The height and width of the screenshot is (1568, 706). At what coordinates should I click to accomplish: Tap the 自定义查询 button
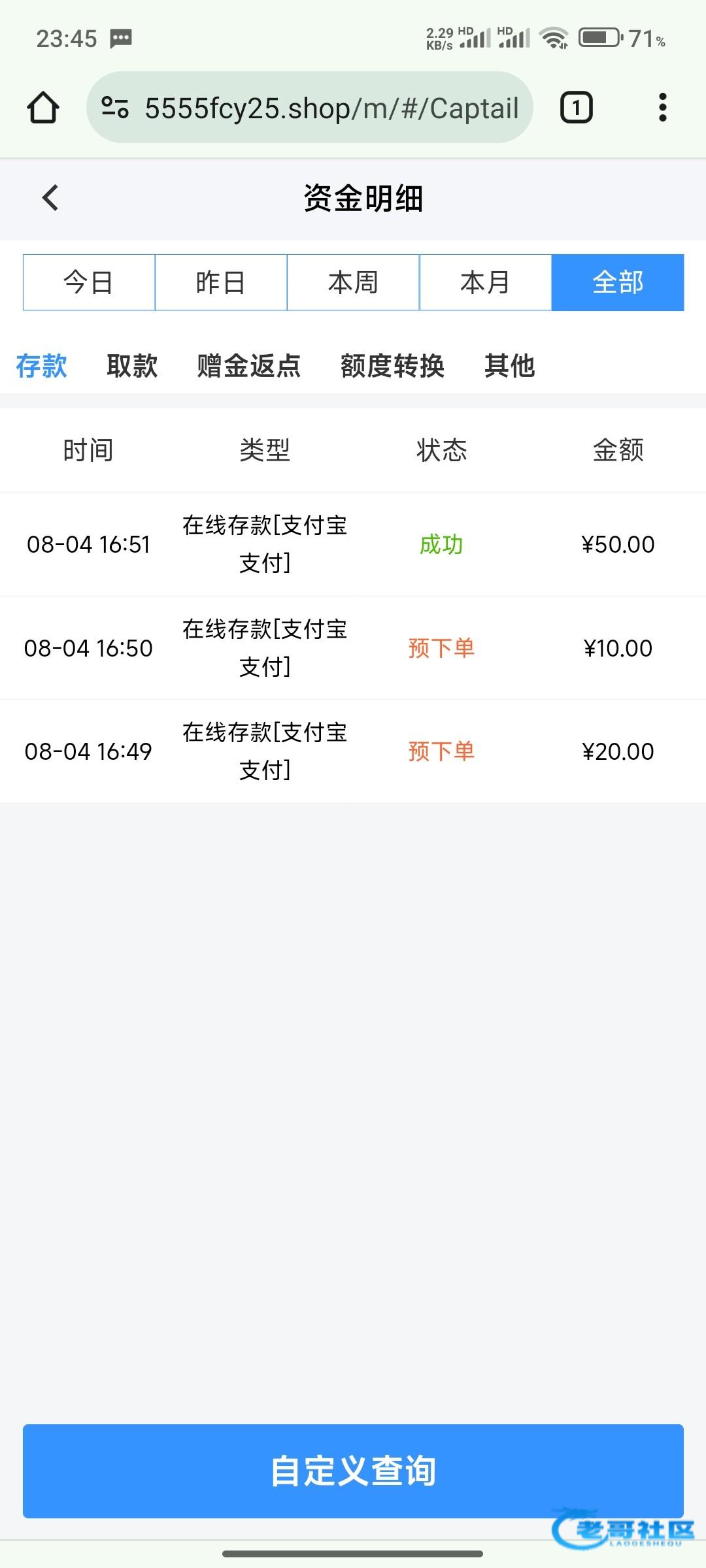pos(353,1471)
